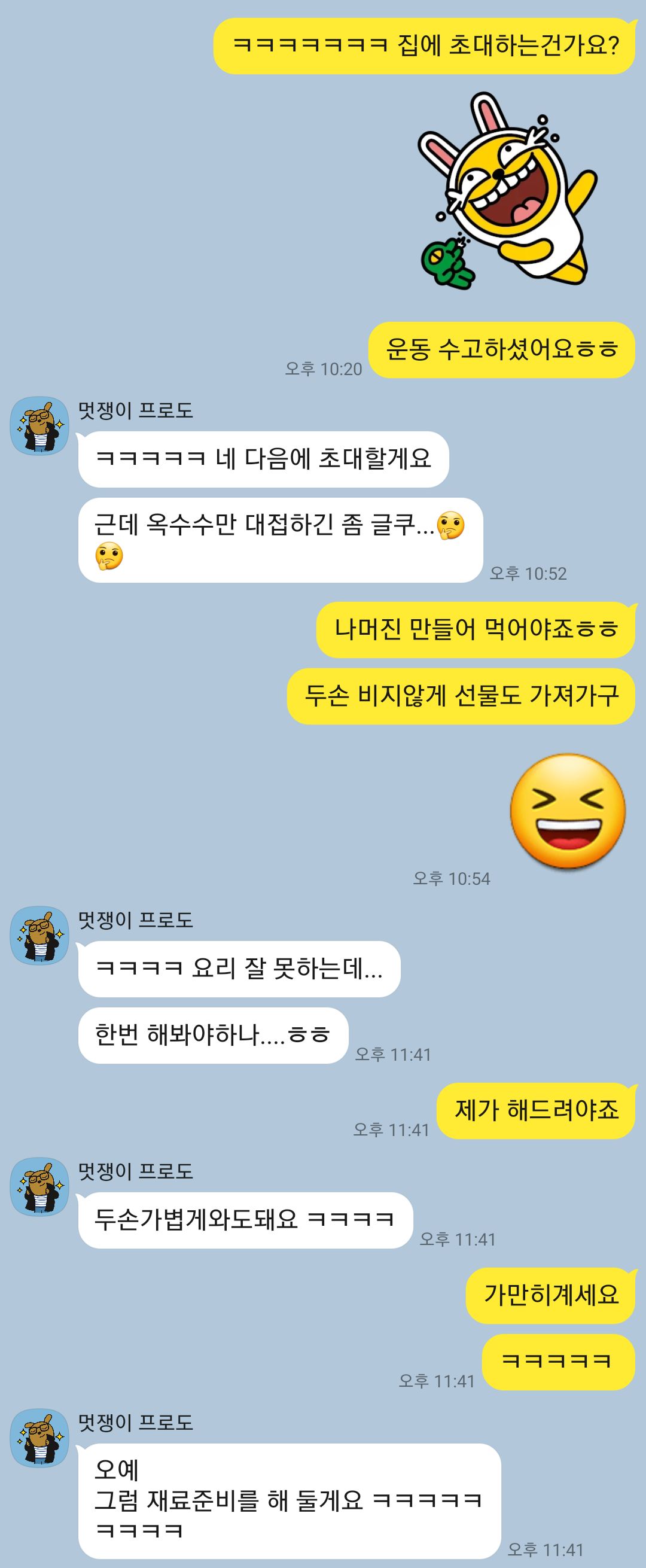Image resolution: width=646 pixels, height=1568 pixels.
Task: Open profile photo next to '오예 그럼 재료준비를' message
Action: pyautogui.click(x=39, y=1438)
